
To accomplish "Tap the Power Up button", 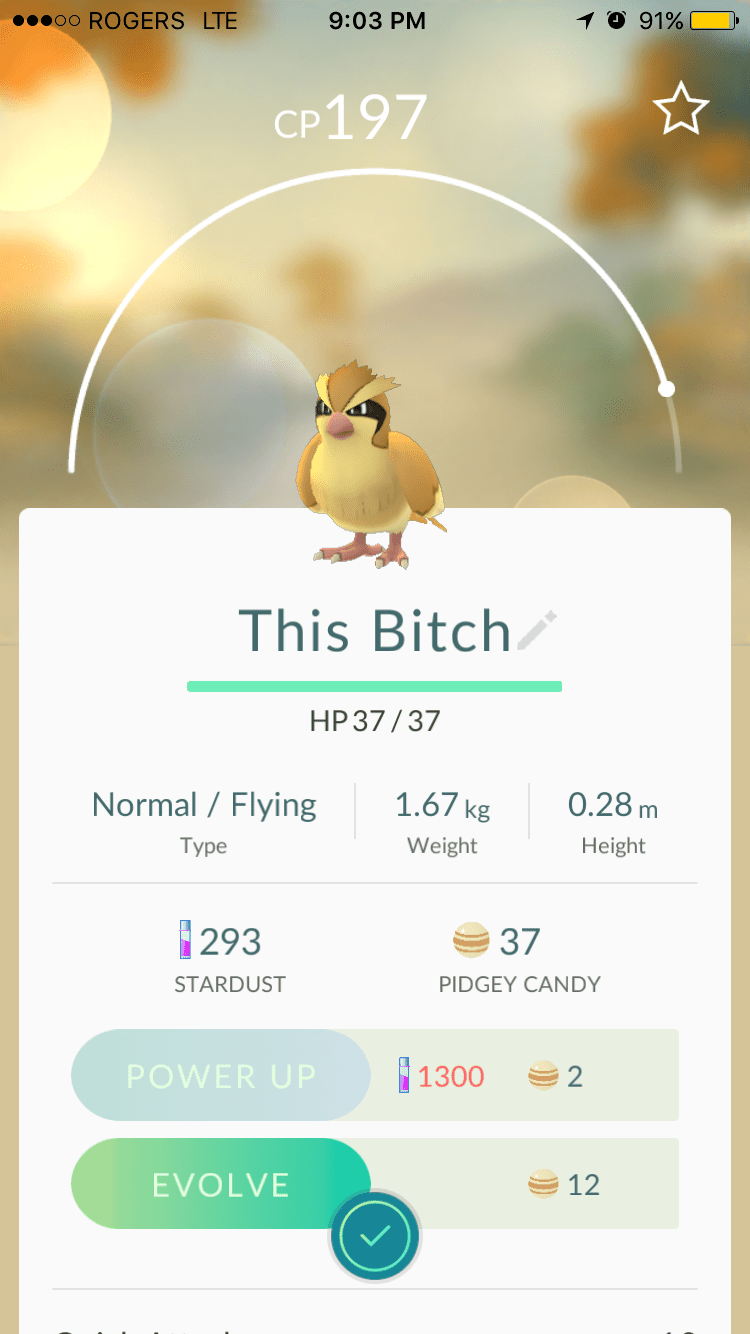I will coord(221,1076).
